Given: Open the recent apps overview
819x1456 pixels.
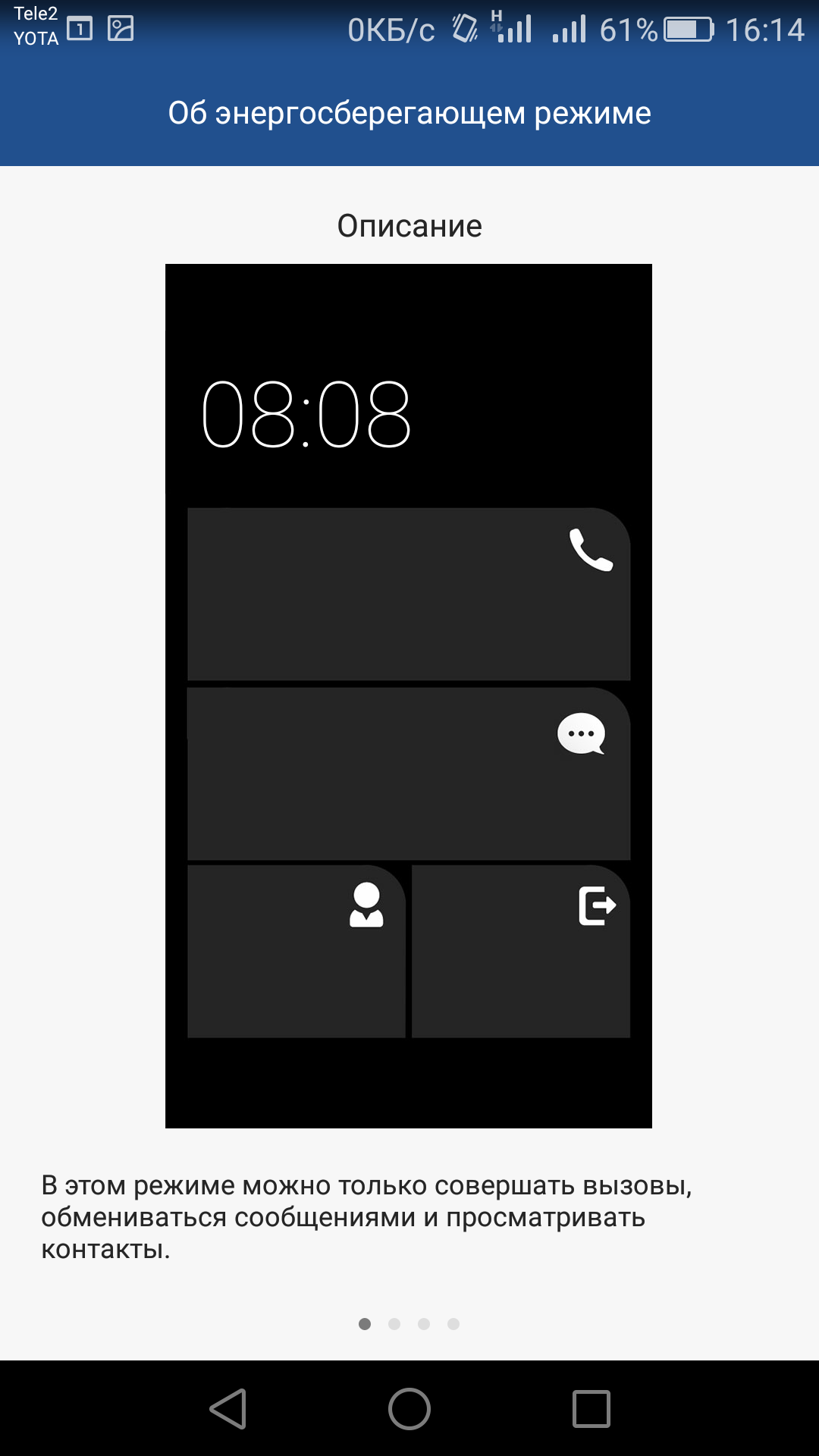Looking at the screenshot, I should 591,1409.
